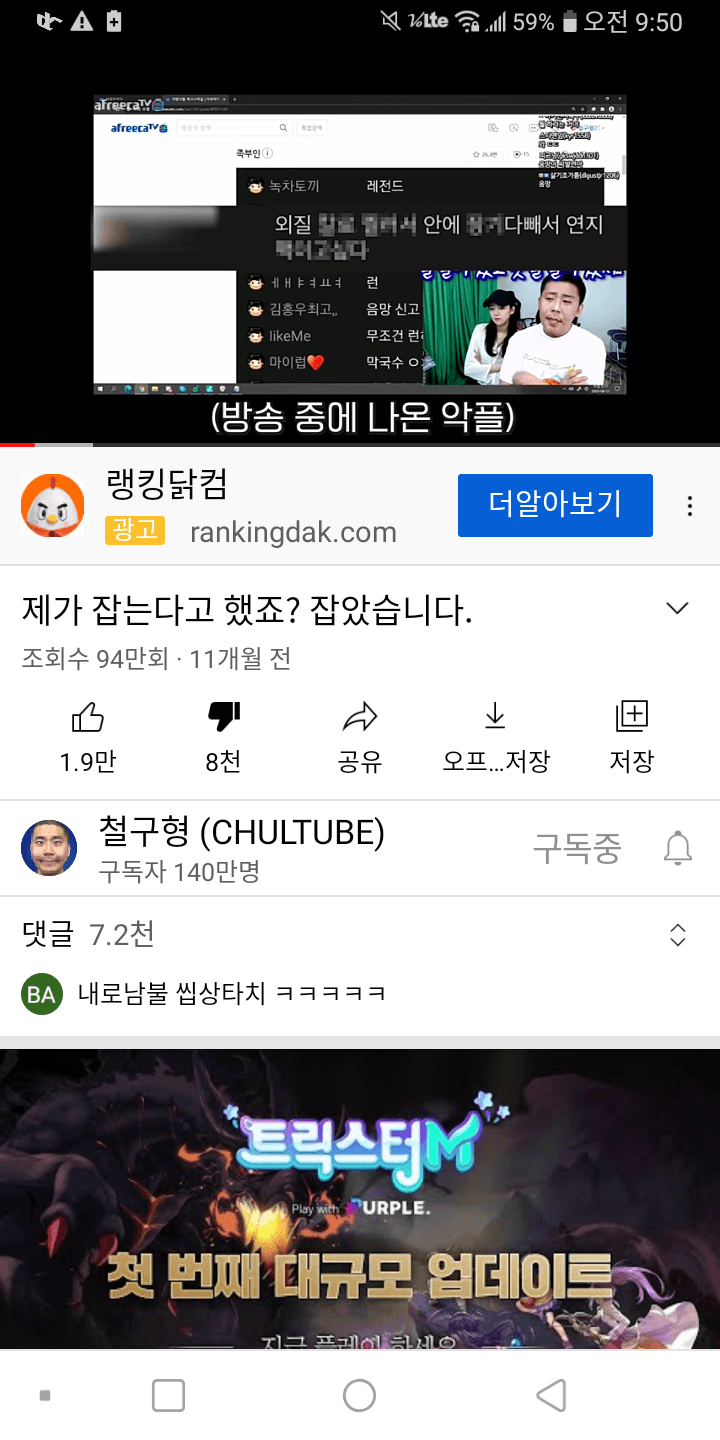Go back with the system back button
The height and width of the screenshot is (1440, 720).
coord(551,1395)
